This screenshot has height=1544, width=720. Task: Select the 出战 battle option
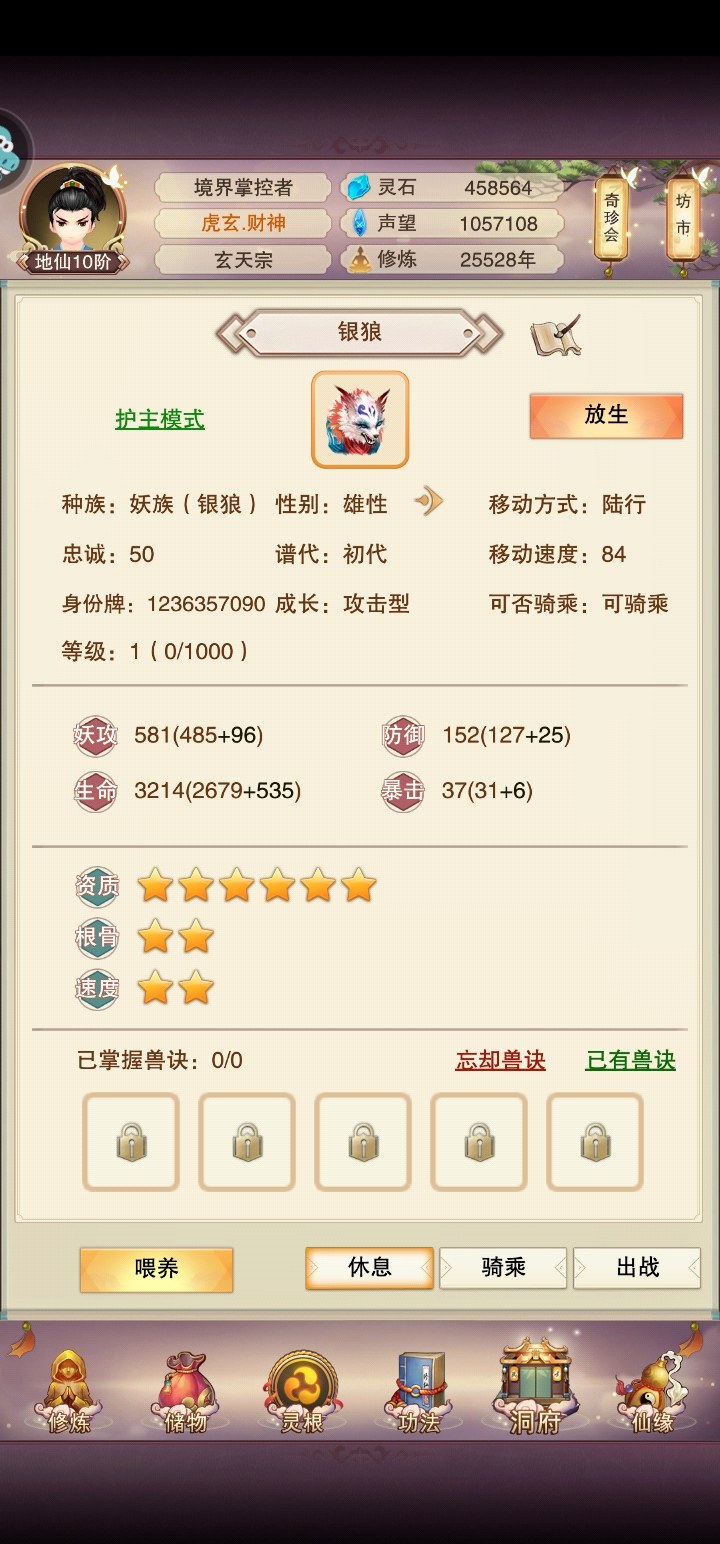[637, 1268]
